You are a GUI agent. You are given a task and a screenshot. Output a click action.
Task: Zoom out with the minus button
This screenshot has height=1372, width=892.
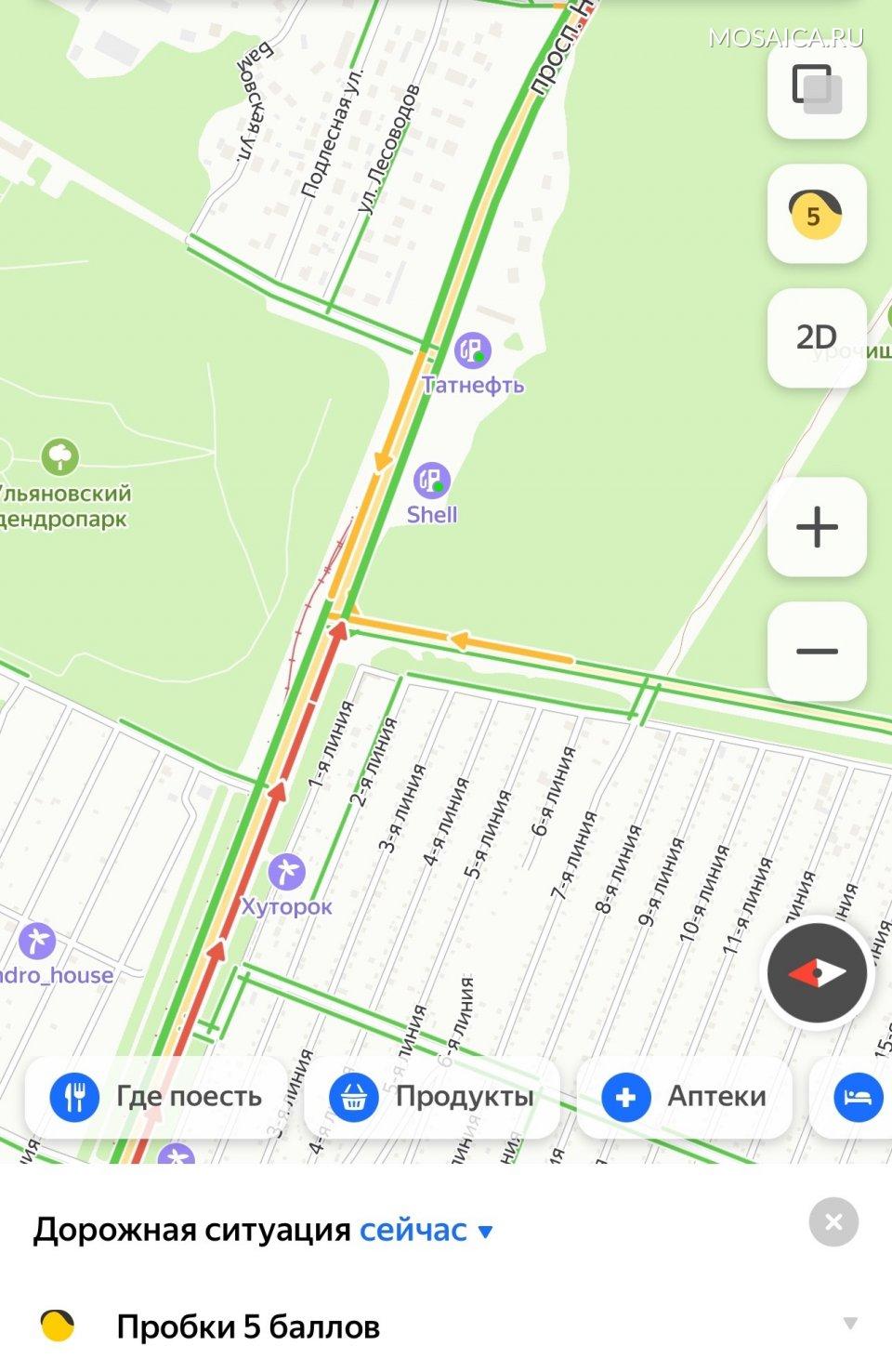tap(817, 651)
